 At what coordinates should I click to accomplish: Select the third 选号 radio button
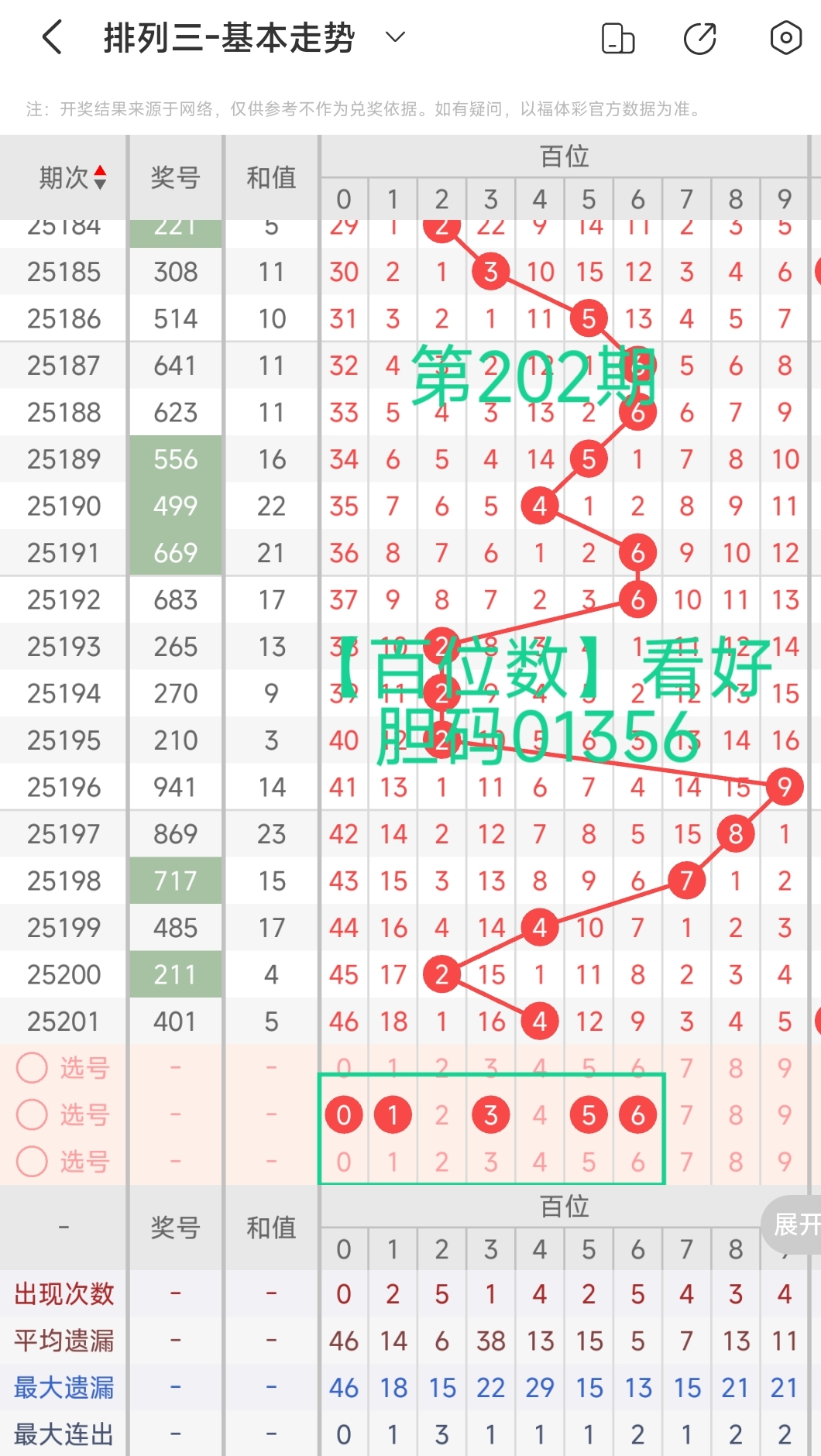tap(32, 1162)
